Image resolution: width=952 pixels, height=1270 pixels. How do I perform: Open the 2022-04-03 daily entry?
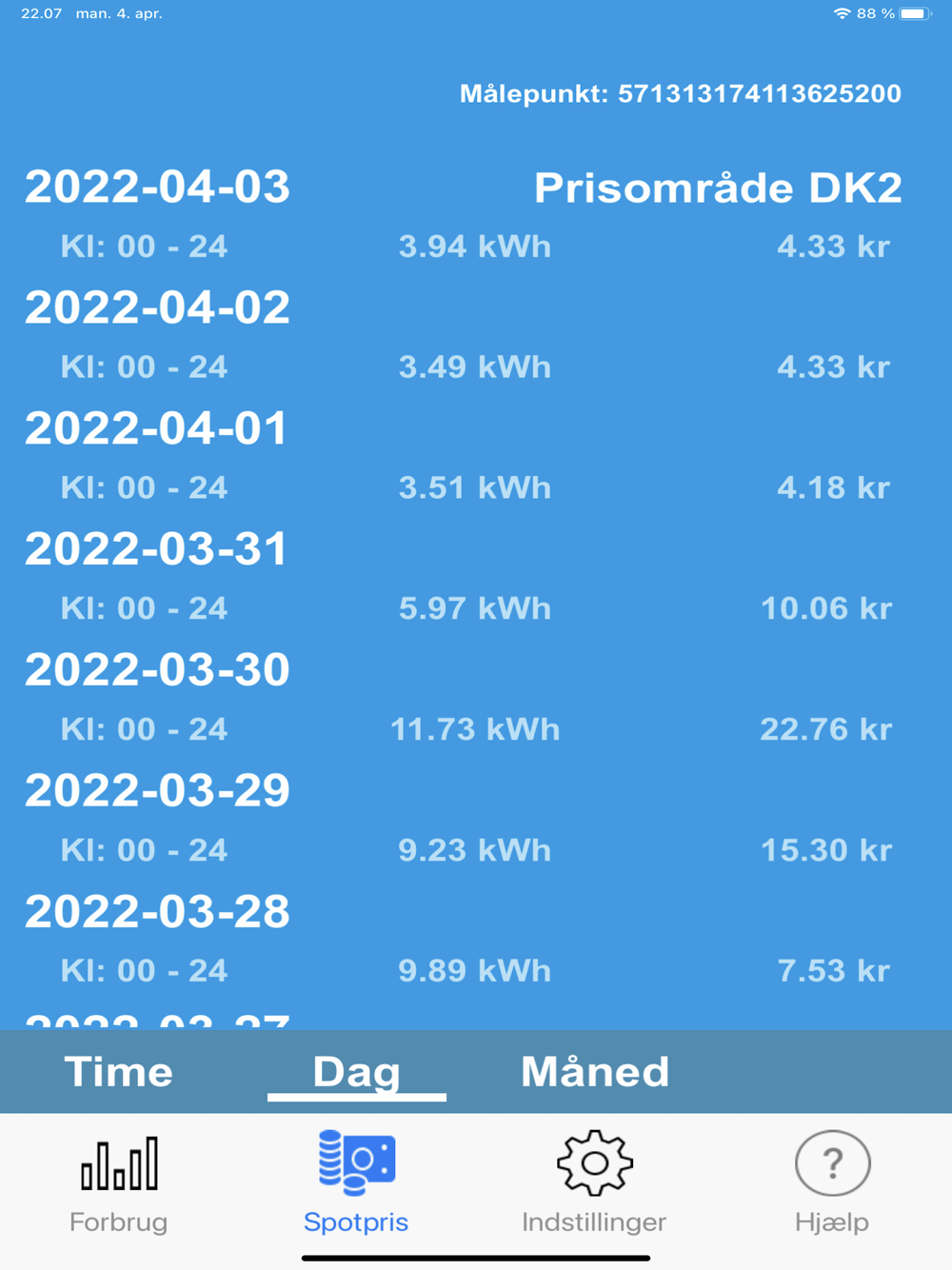[x=157, y=188]
